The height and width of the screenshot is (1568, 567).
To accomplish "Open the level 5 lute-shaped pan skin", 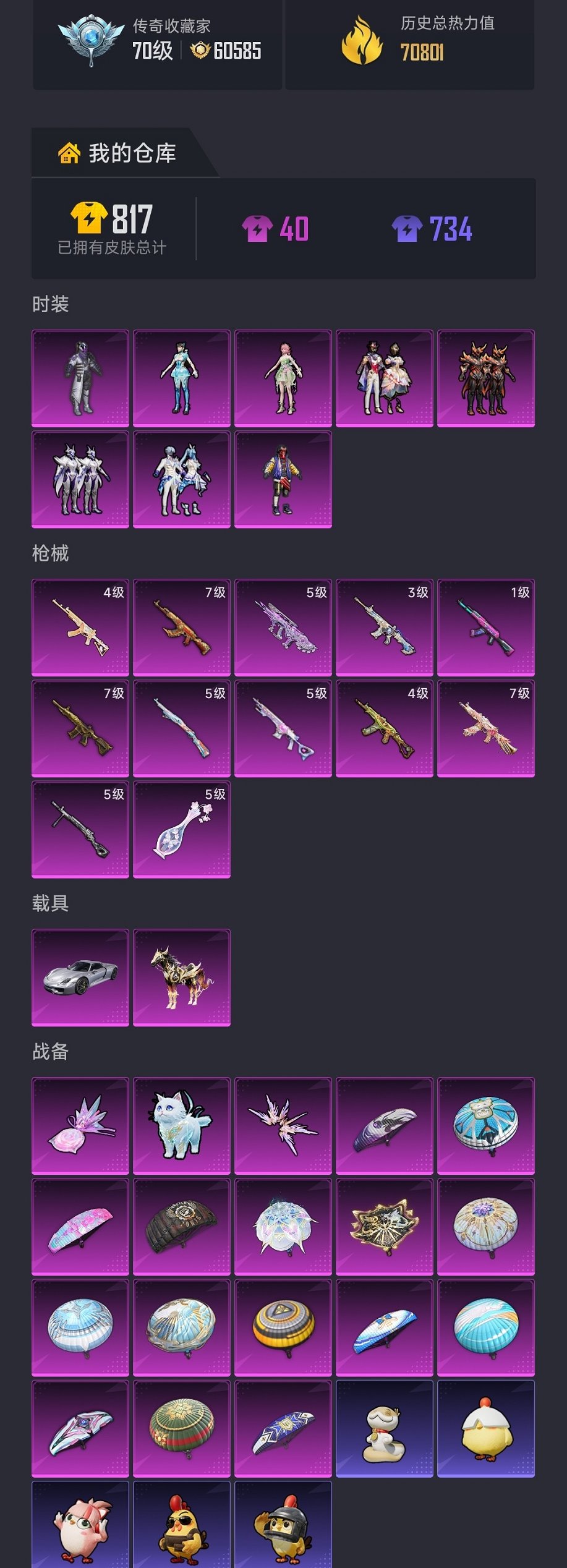I will [182, 829].
